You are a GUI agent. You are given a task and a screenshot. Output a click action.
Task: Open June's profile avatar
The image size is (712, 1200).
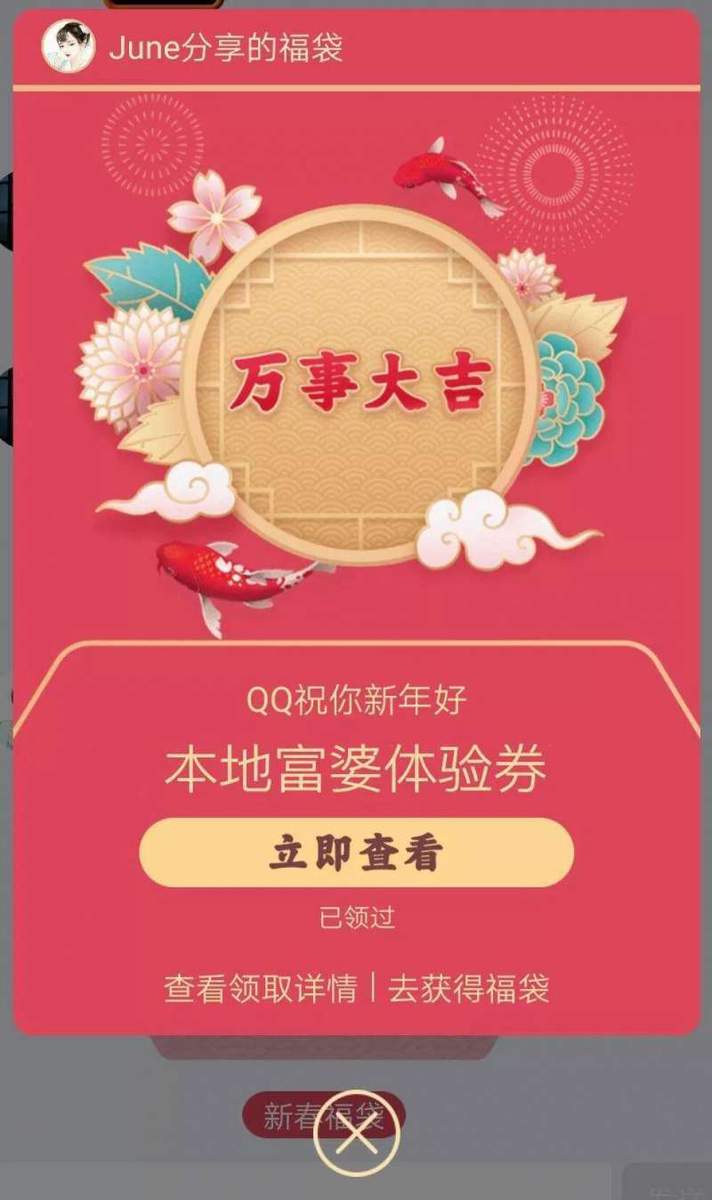click(x=68, y=46)
